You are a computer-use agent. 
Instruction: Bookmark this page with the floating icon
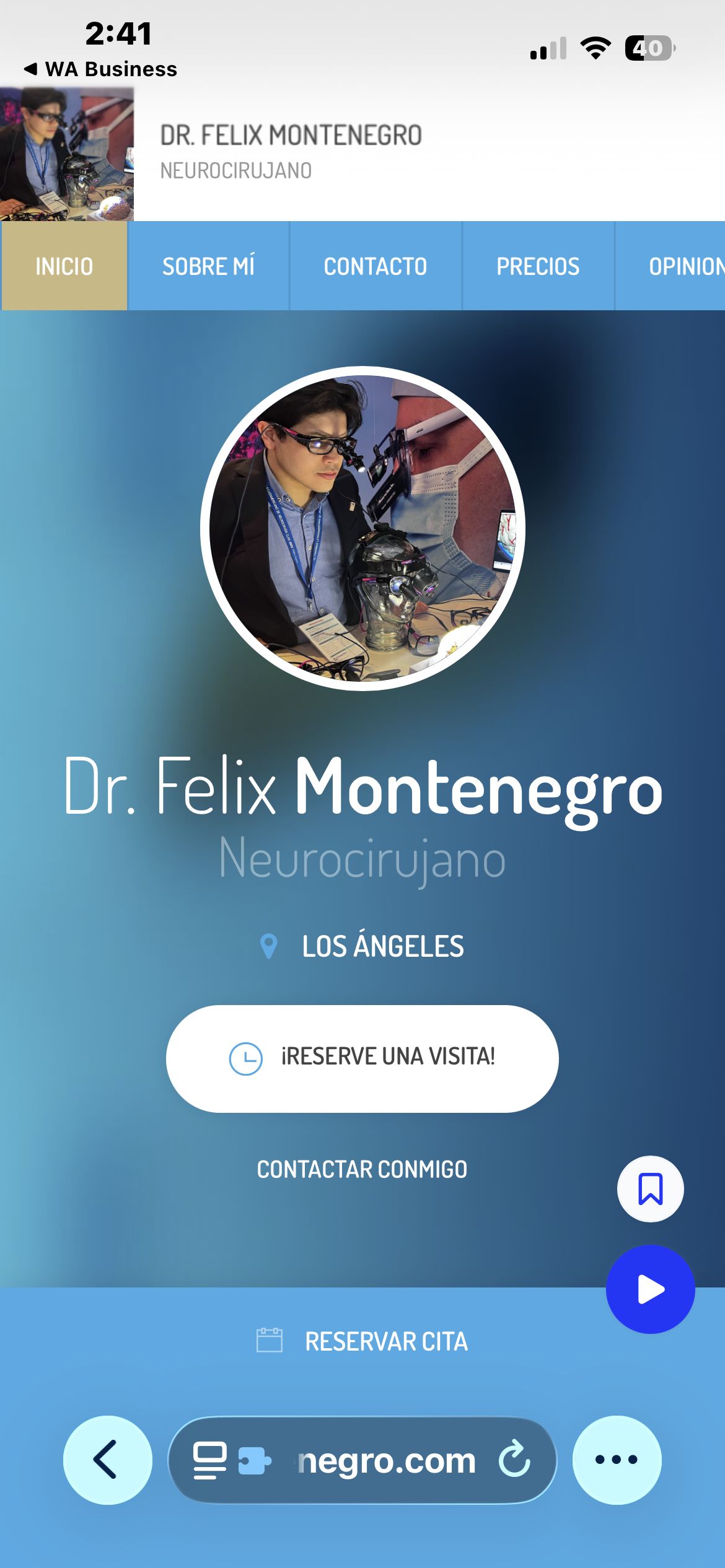click(x=650, y=1189)
